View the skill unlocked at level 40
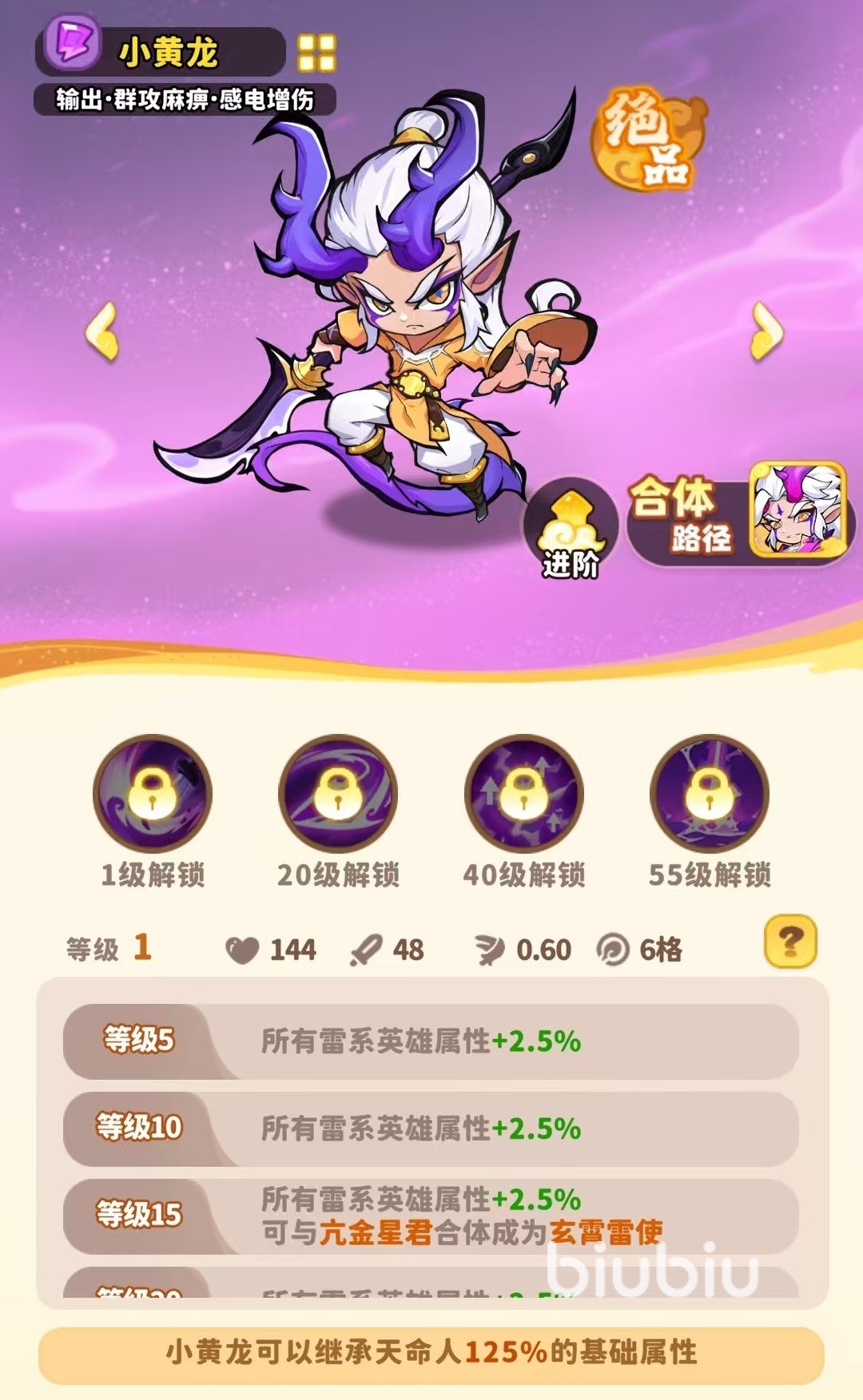This screenshot has height=1400, width=863. tap(524, 793)
